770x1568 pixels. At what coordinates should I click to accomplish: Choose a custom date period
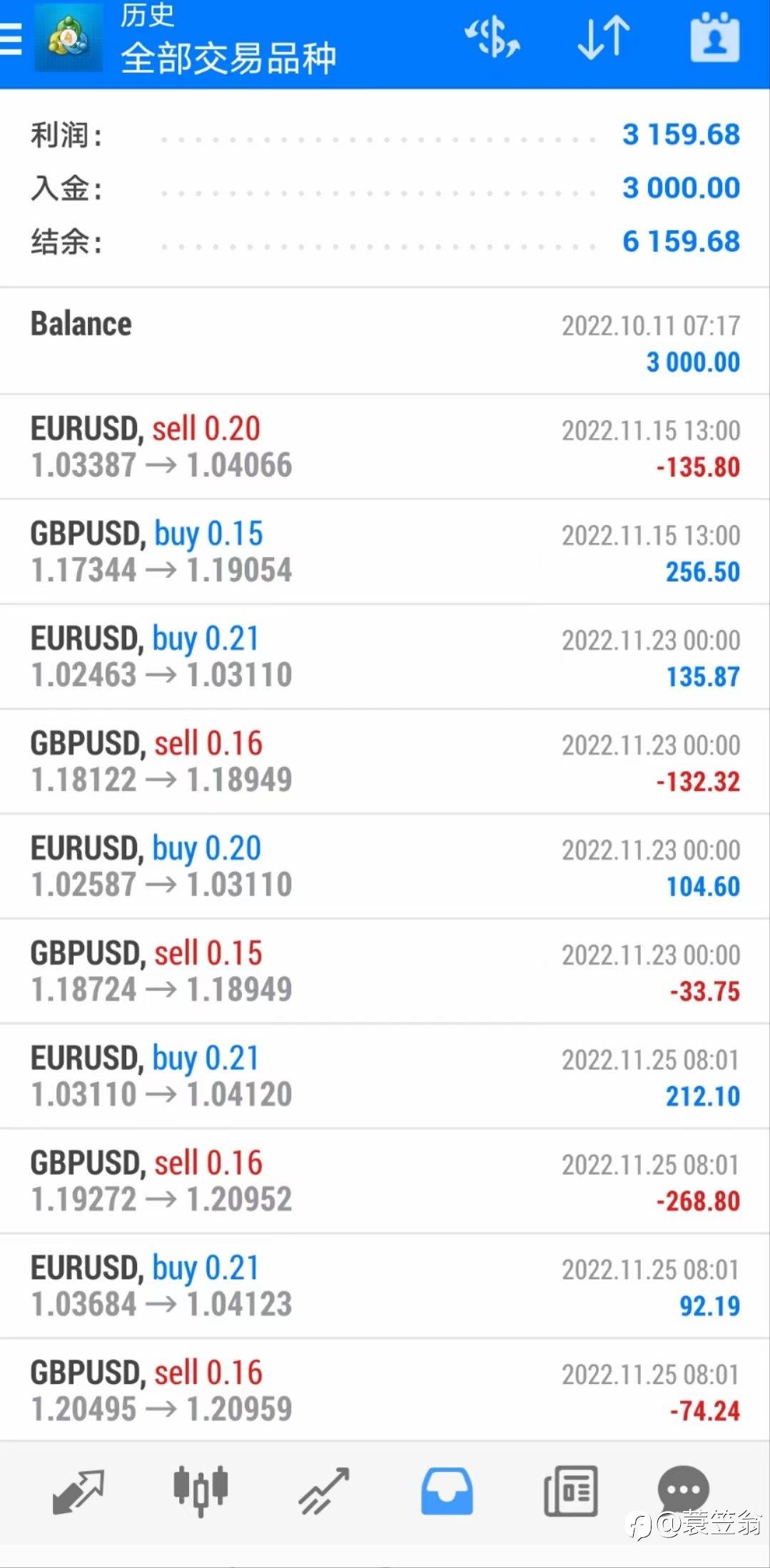(714, 38)
